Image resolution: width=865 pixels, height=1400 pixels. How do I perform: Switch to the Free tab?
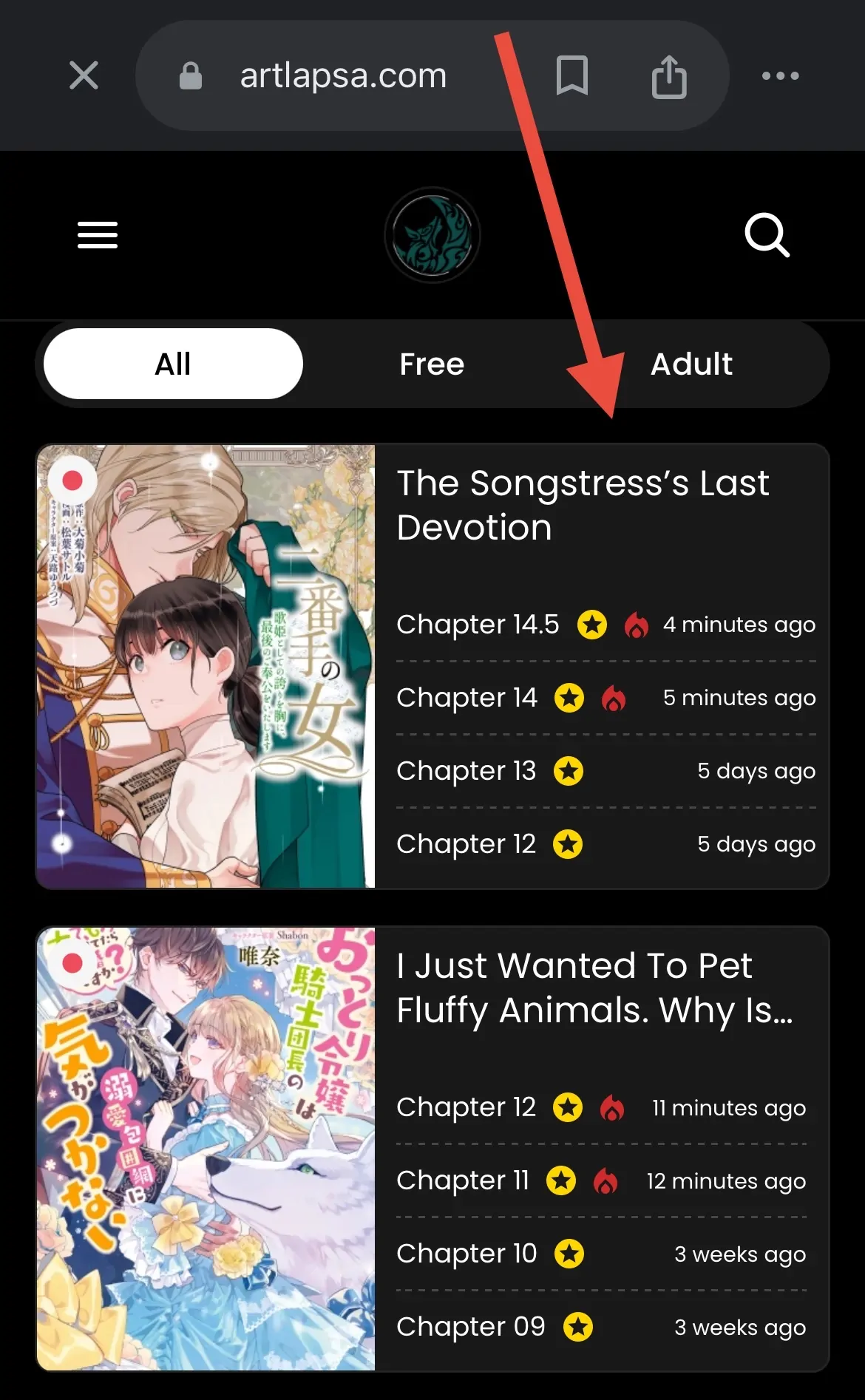point(432,364)
